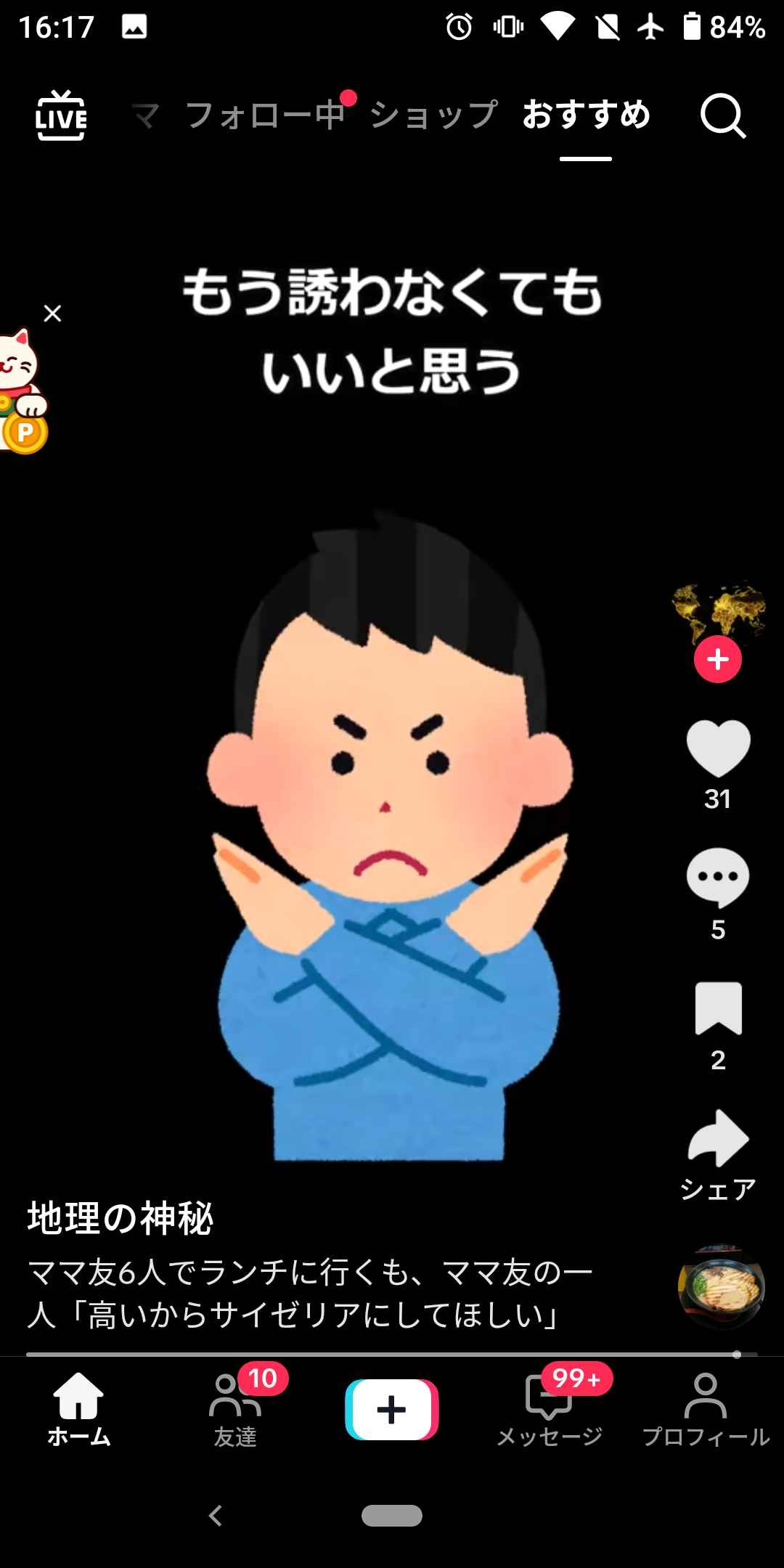Tap the シェア share arrow
Viewport: 784px width, 1568px height.
pos(718,1140)
